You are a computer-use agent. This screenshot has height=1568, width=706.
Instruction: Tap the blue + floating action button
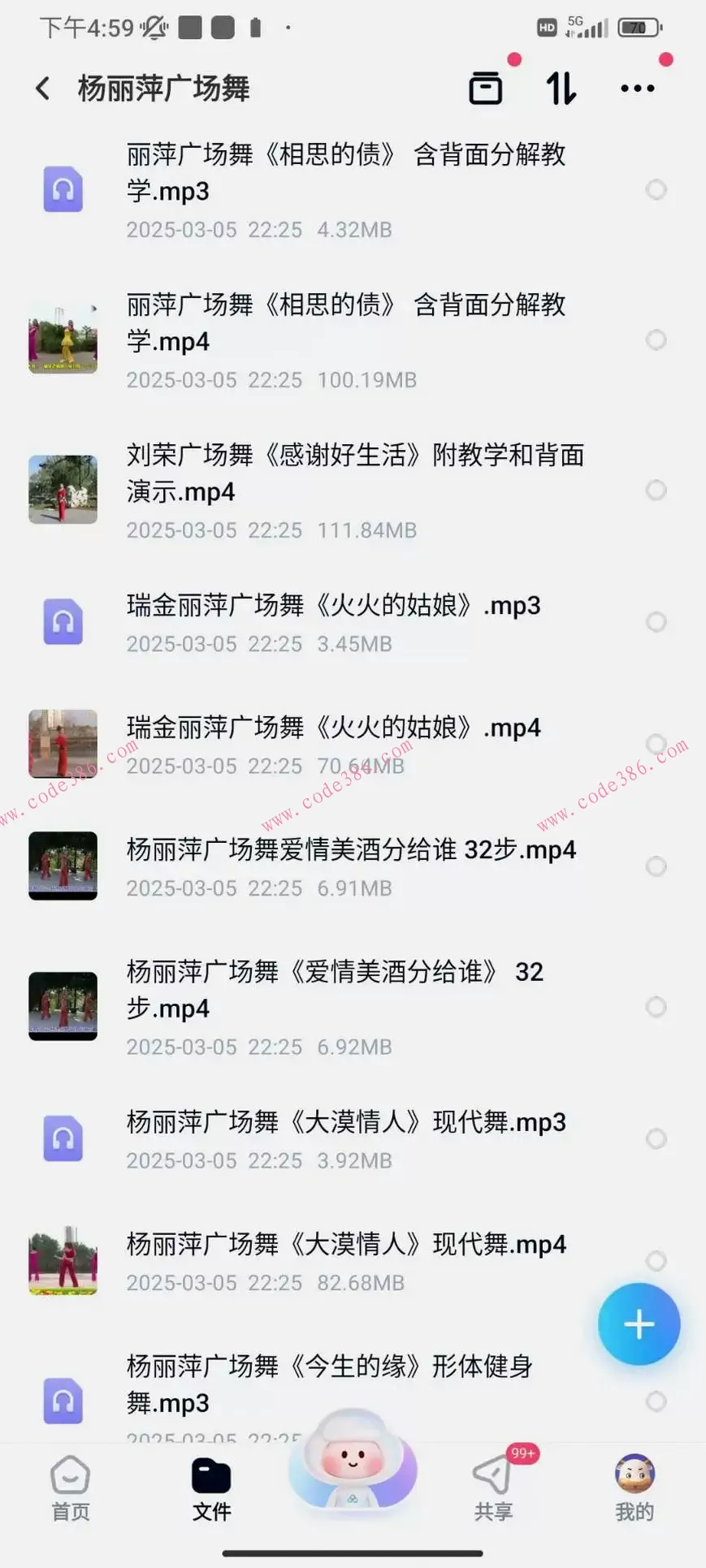tap(639, 1324)
